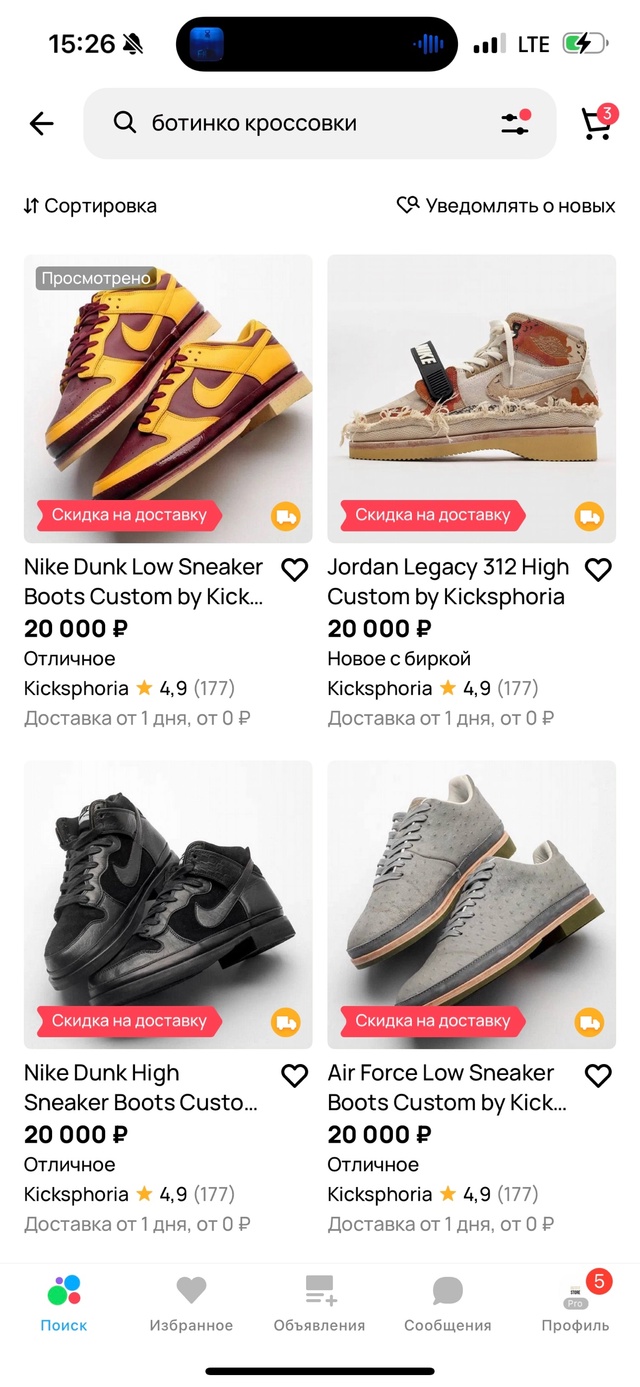This screenshot has width=640, height=1387.
Task: Open the Сообщения tab
Action: pyautogui.click(x=448, y=1304)
